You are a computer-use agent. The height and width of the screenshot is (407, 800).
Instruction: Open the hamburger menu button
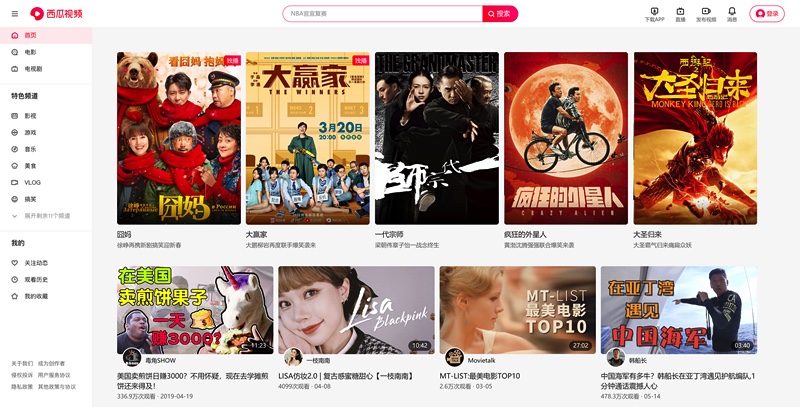click(x=14, y=14)
